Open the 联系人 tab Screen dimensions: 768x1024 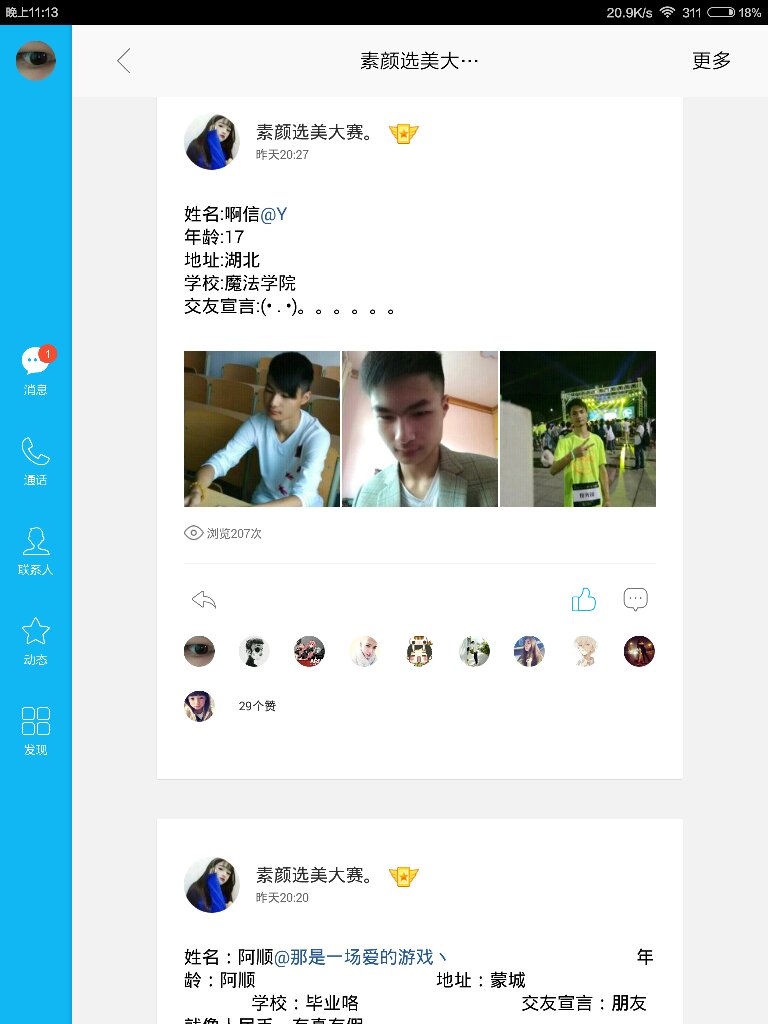pos(36,551)
